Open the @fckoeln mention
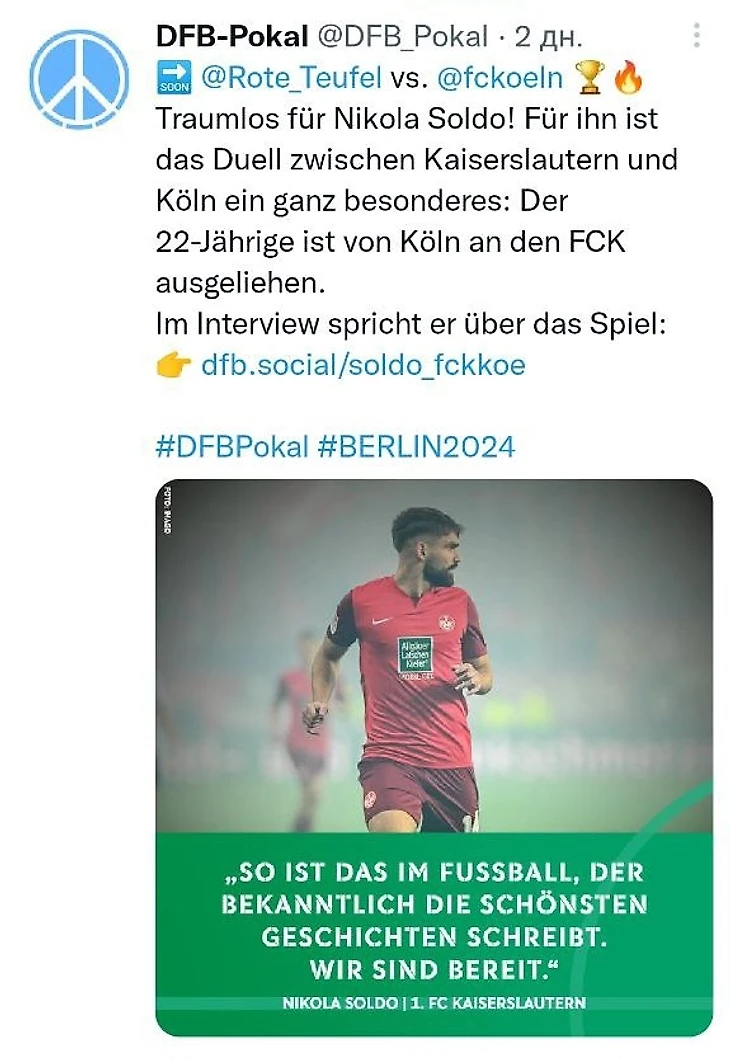This screenshot has height=1058, width=730. [499, 74]
